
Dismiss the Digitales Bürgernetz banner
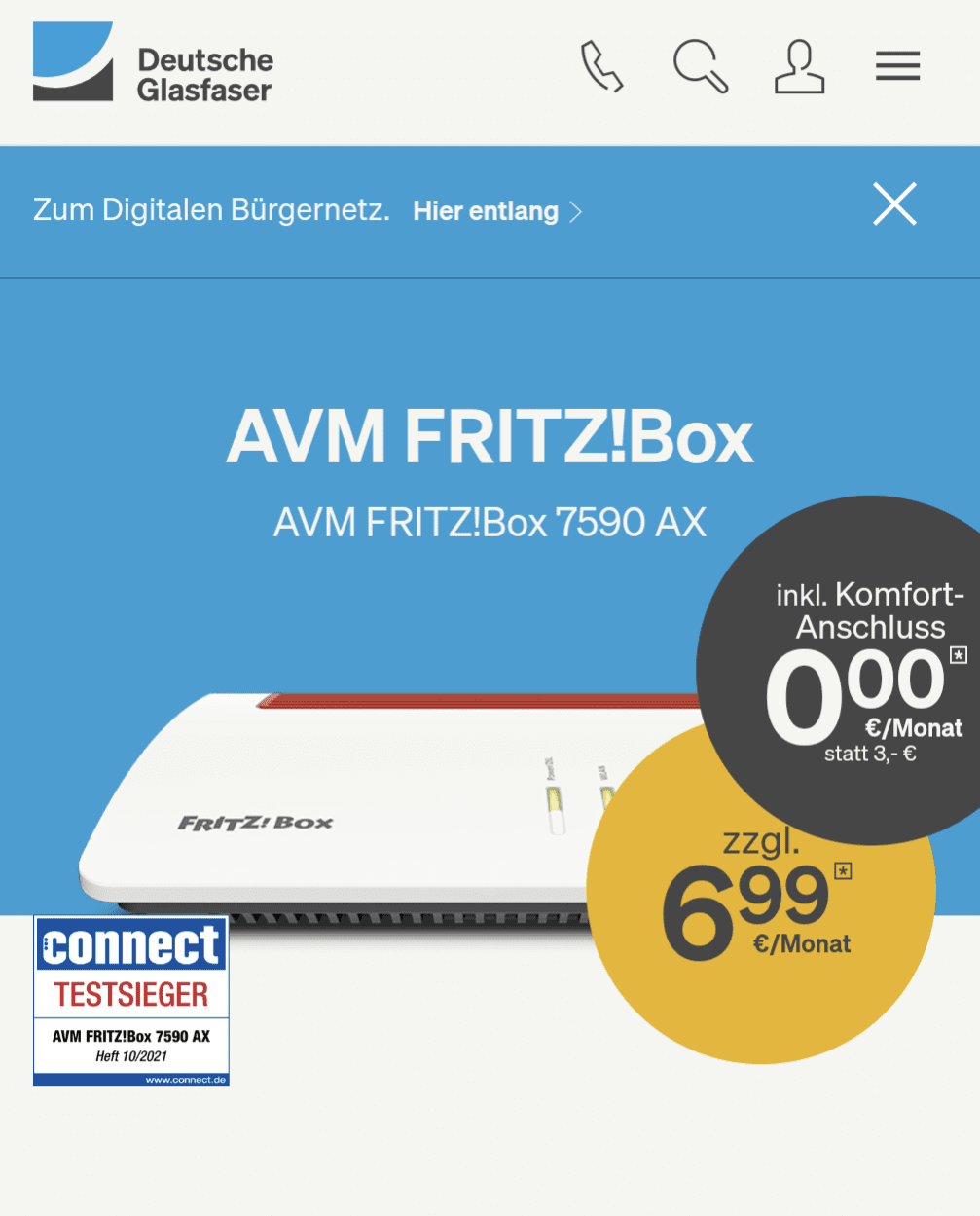point(894,204)
